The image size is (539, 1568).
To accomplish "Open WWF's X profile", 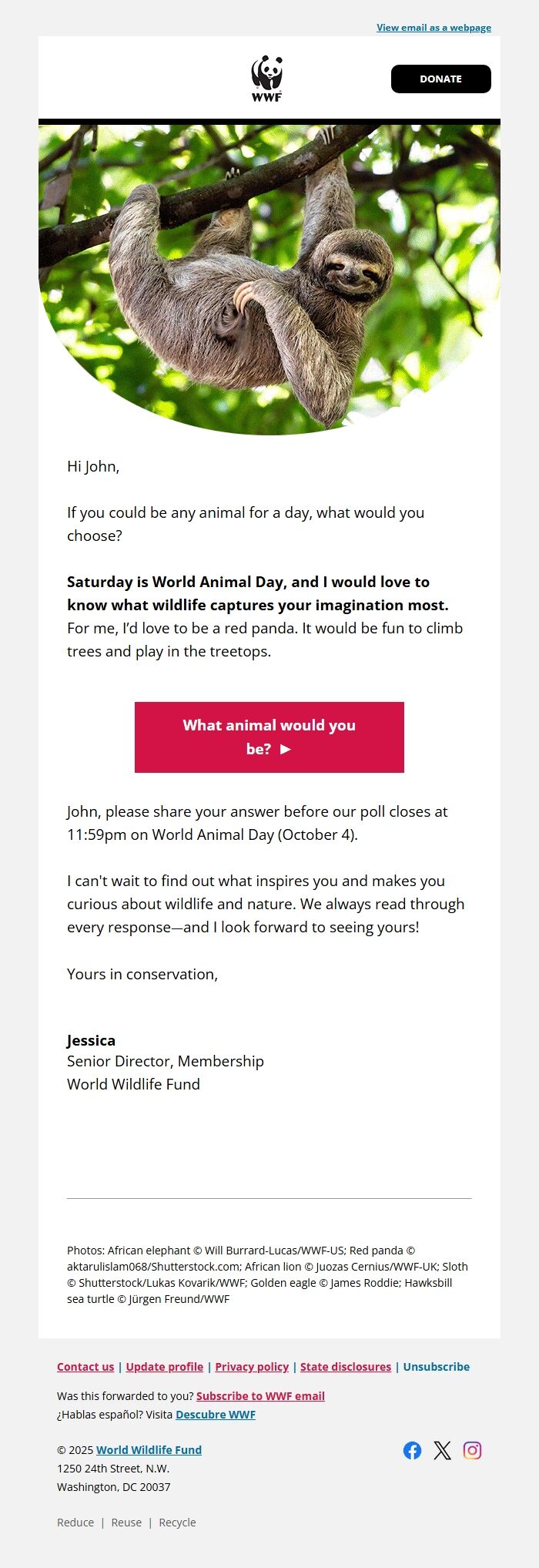I will coord(442,1450).
